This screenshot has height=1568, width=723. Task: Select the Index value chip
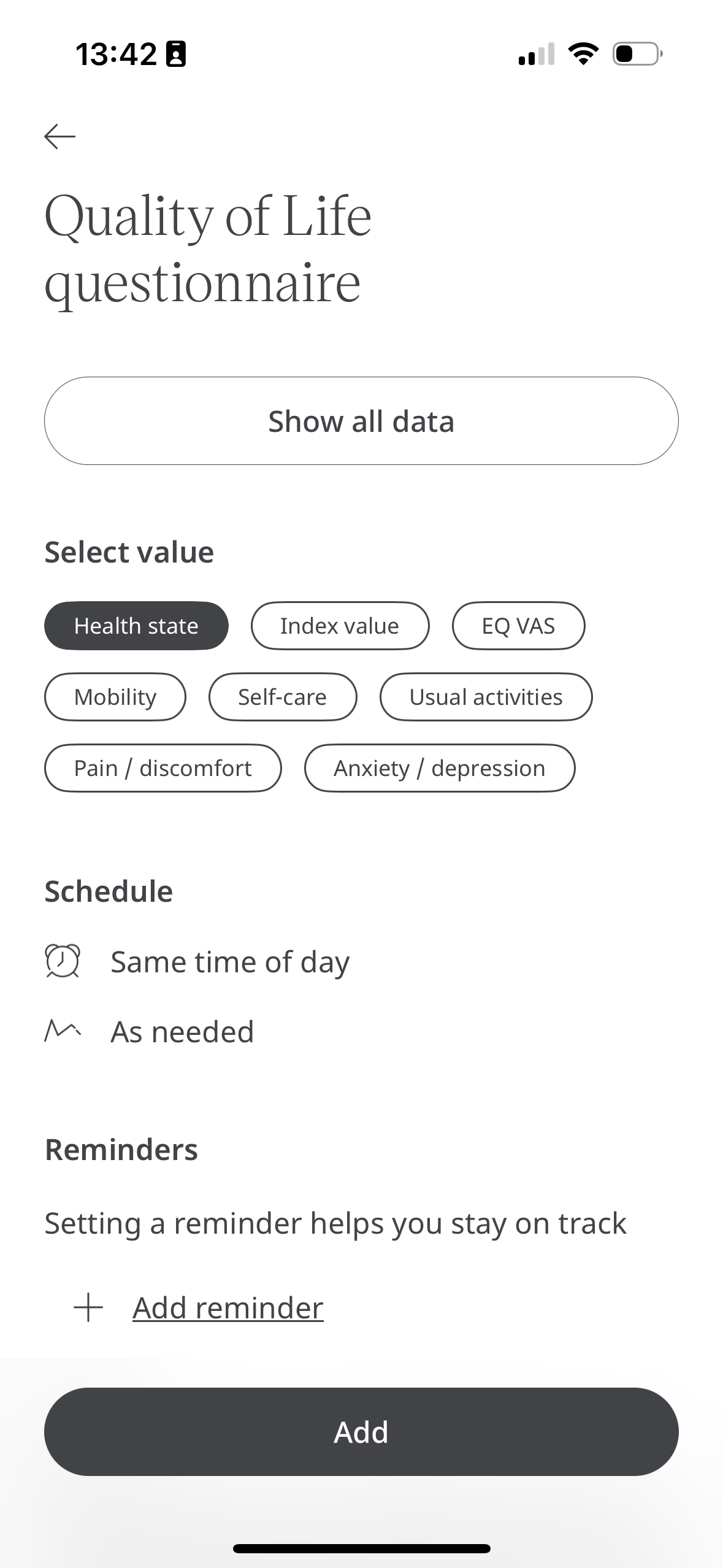pos(339,625)
